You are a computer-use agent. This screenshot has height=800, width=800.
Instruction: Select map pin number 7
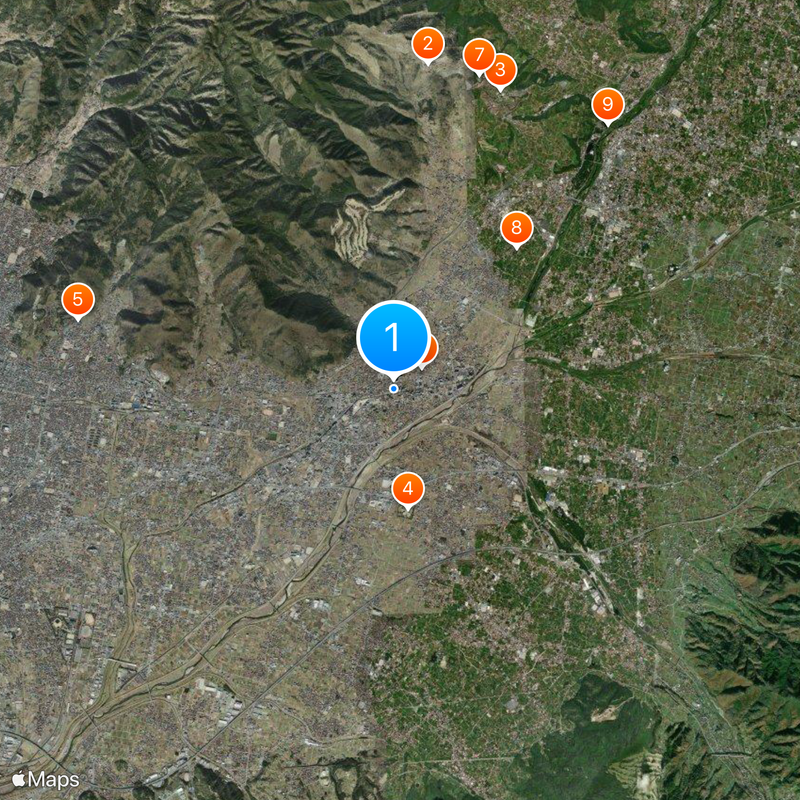[x=477, y=53]
